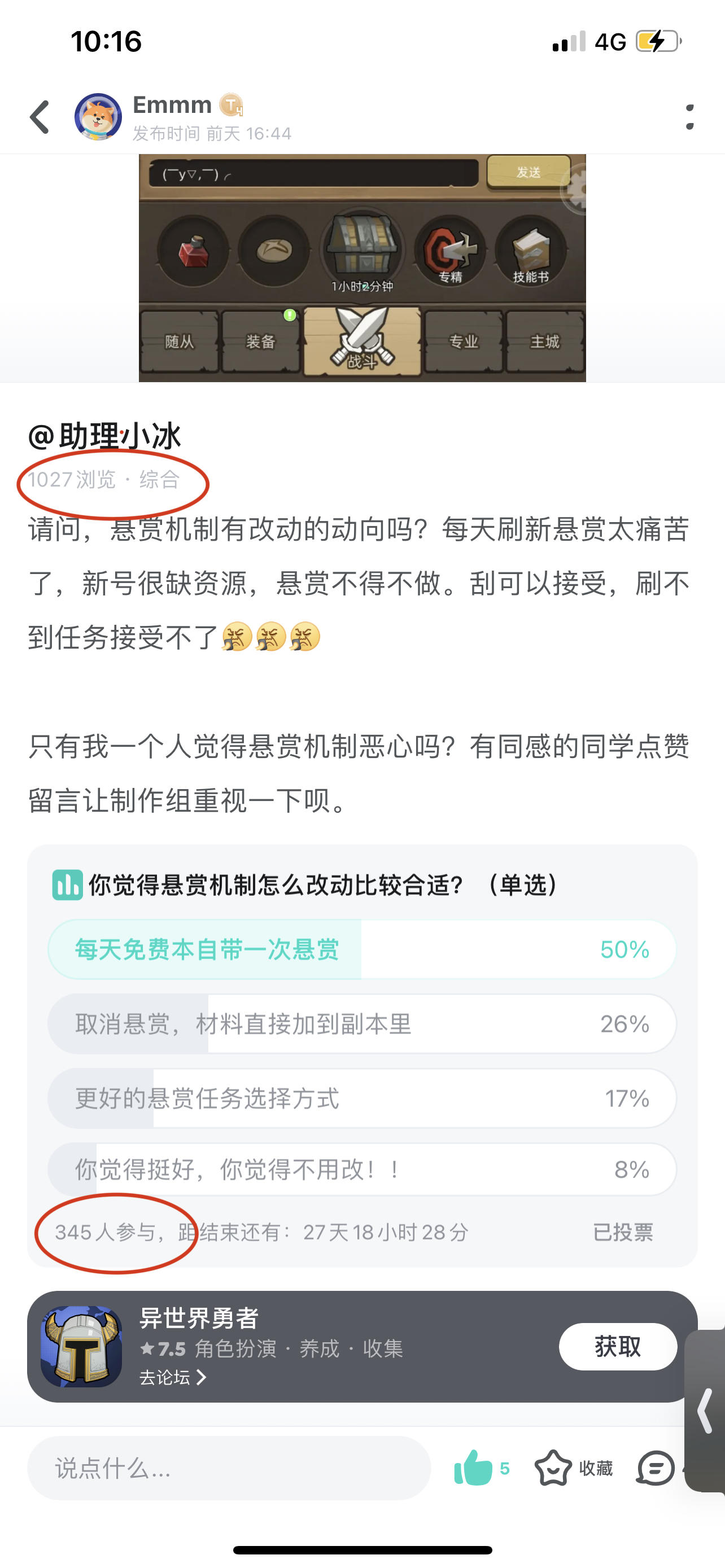Open the 综合 sorting option
Screen dimensions: 725x1568
pos(160,480)
